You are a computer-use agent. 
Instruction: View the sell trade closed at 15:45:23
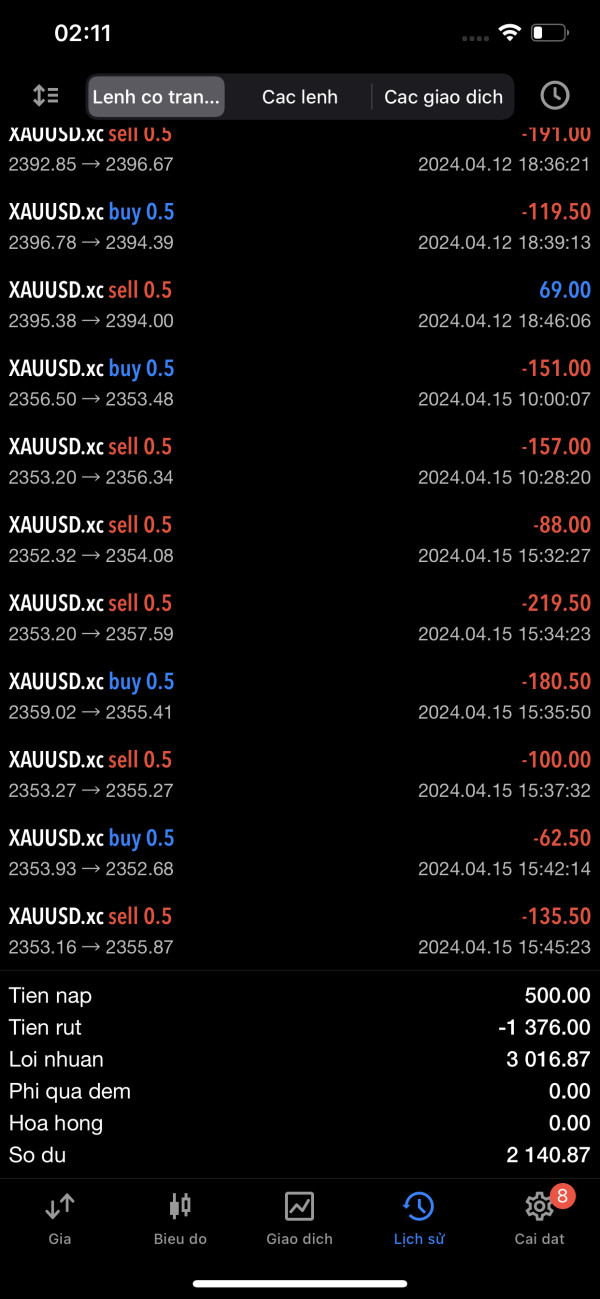pos(300,931)
